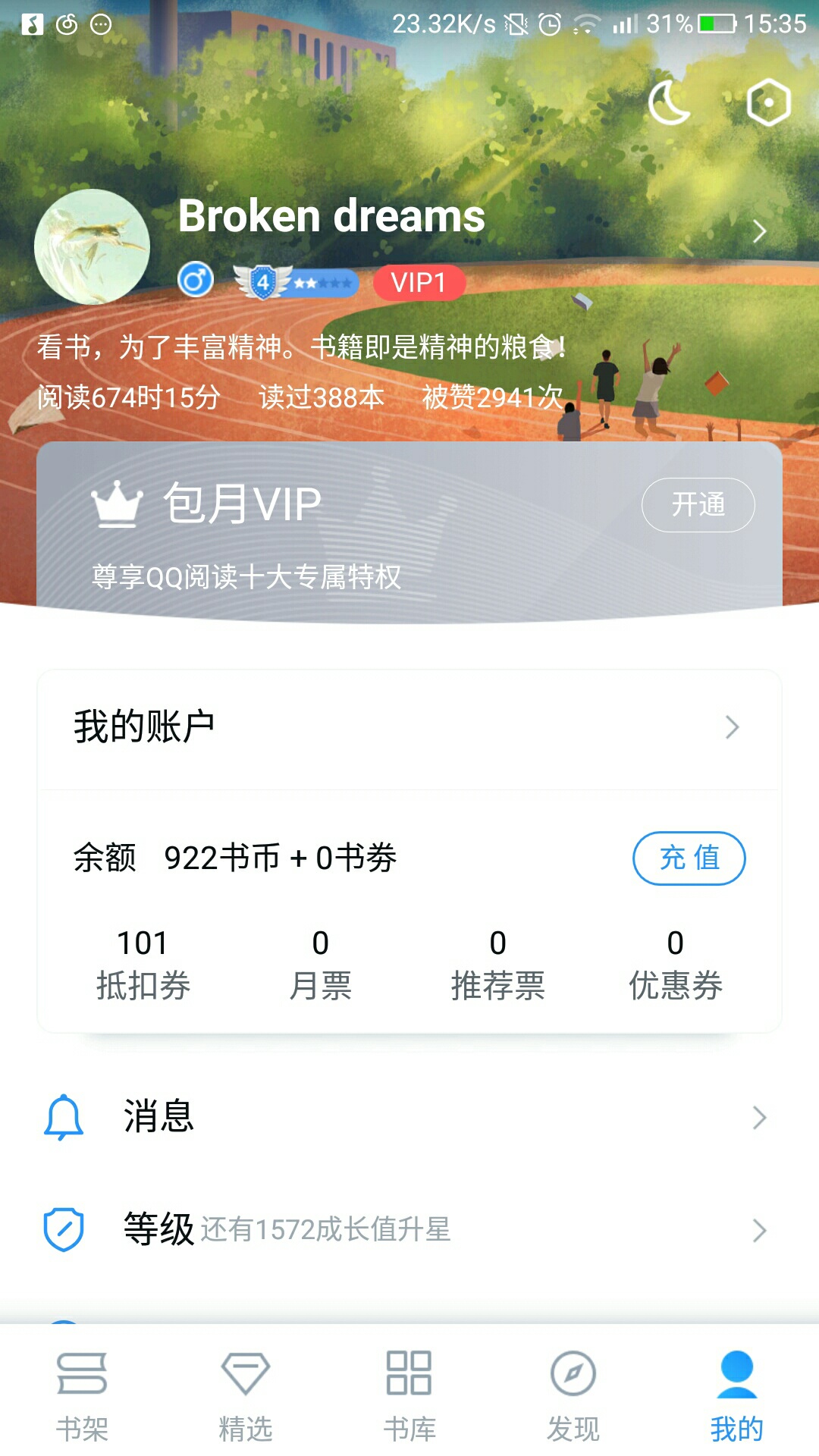Switch to the 发现 discover tab
This screenshot has width=819, height=1456.
pyautogui.click(x=573, y=1395)
